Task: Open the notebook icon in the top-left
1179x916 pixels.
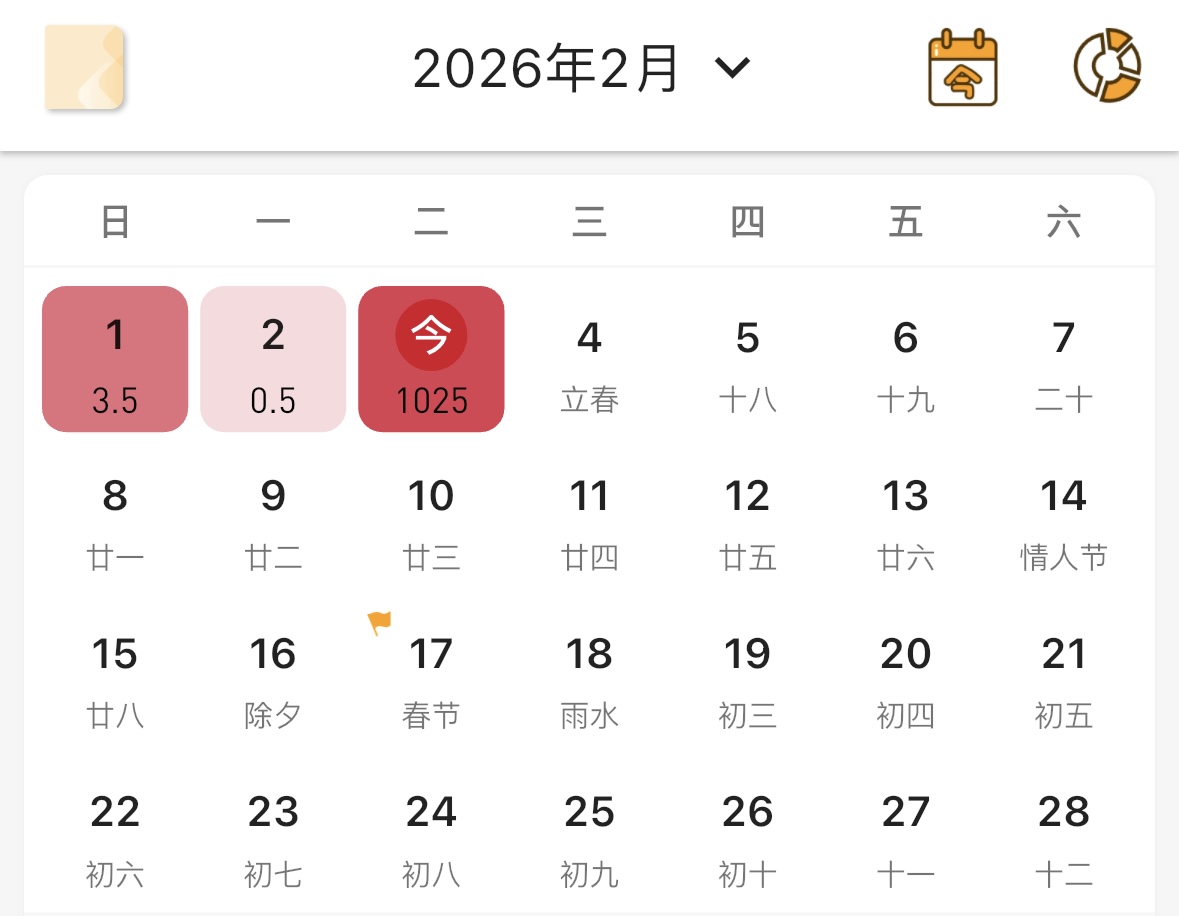Action: (x=84, y=67)
